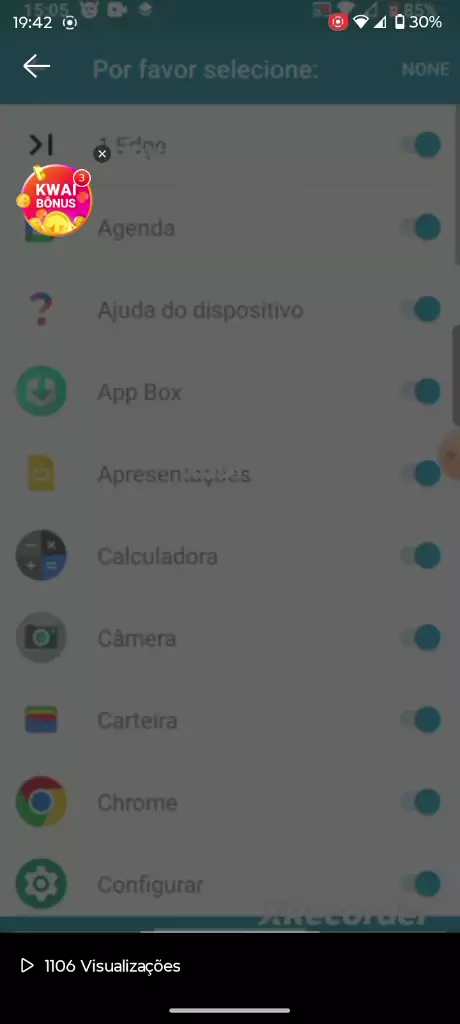Screen dimensions: 460x1024
Task: Go back using the white arrow
Action: coord(37,66)
